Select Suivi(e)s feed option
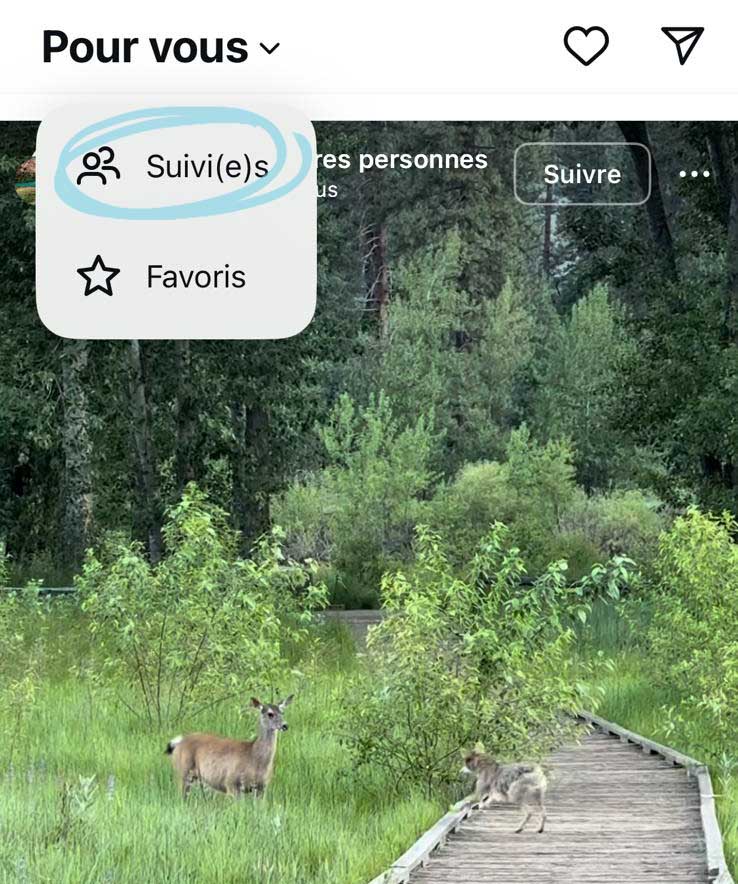This screenshot has width=738, height=884. 176,166
